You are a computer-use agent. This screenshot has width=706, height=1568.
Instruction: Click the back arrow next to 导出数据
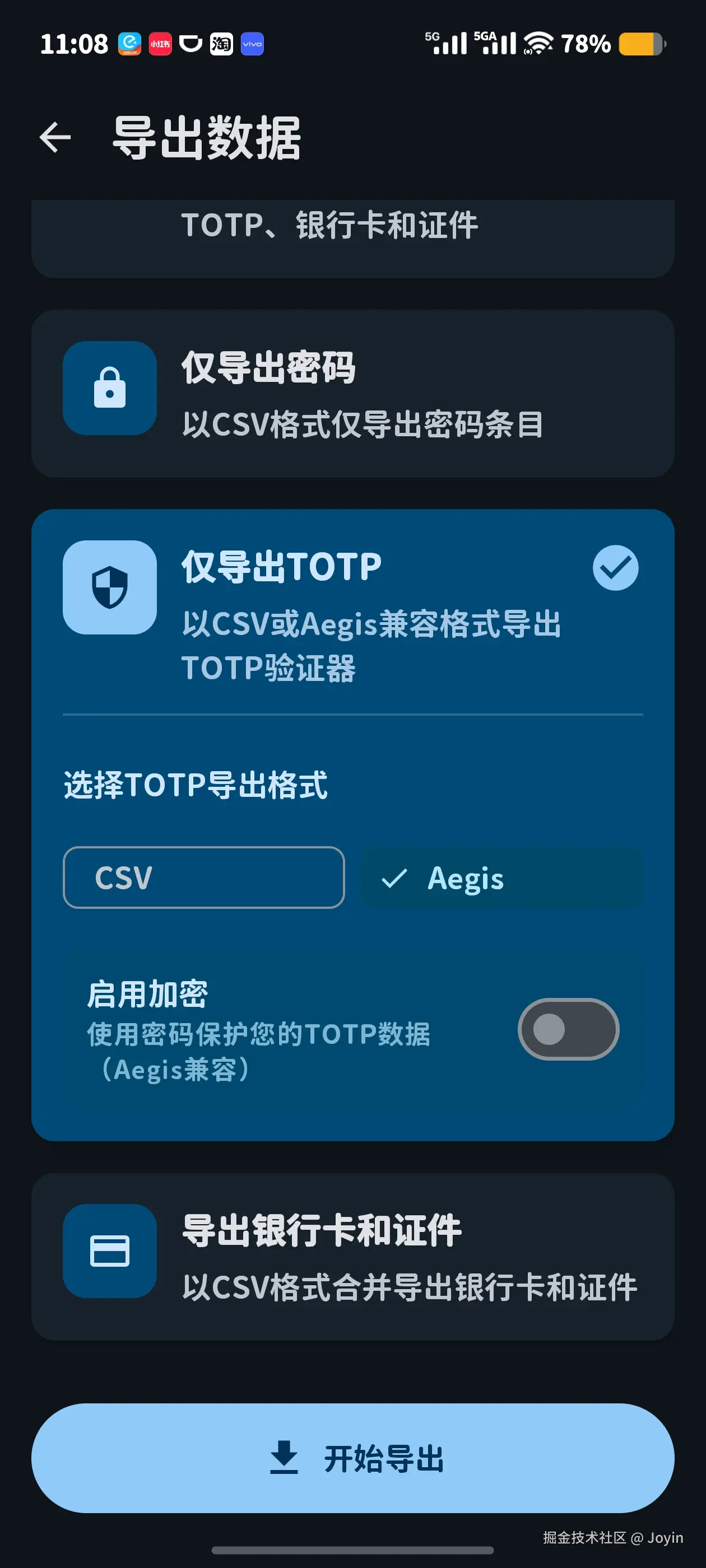point(55,136)
